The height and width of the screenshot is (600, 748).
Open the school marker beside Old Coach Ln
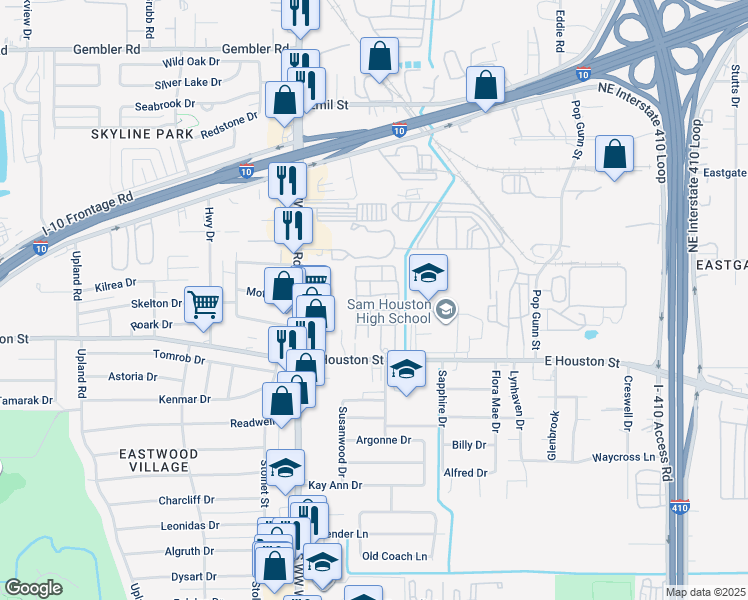[x=322, y=563]
